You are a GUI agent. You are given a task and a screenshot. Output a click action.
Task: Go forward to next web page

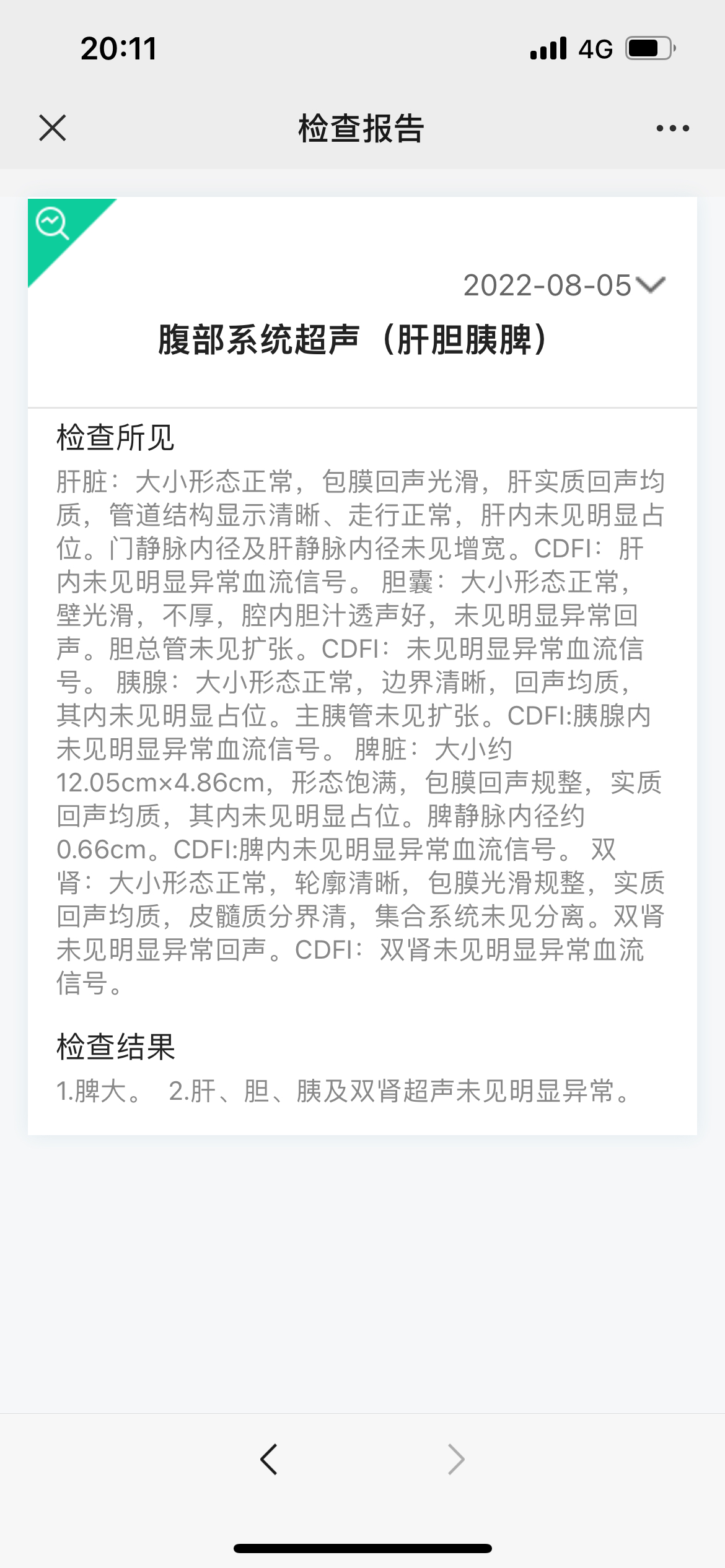click(x=456, y=1460)
